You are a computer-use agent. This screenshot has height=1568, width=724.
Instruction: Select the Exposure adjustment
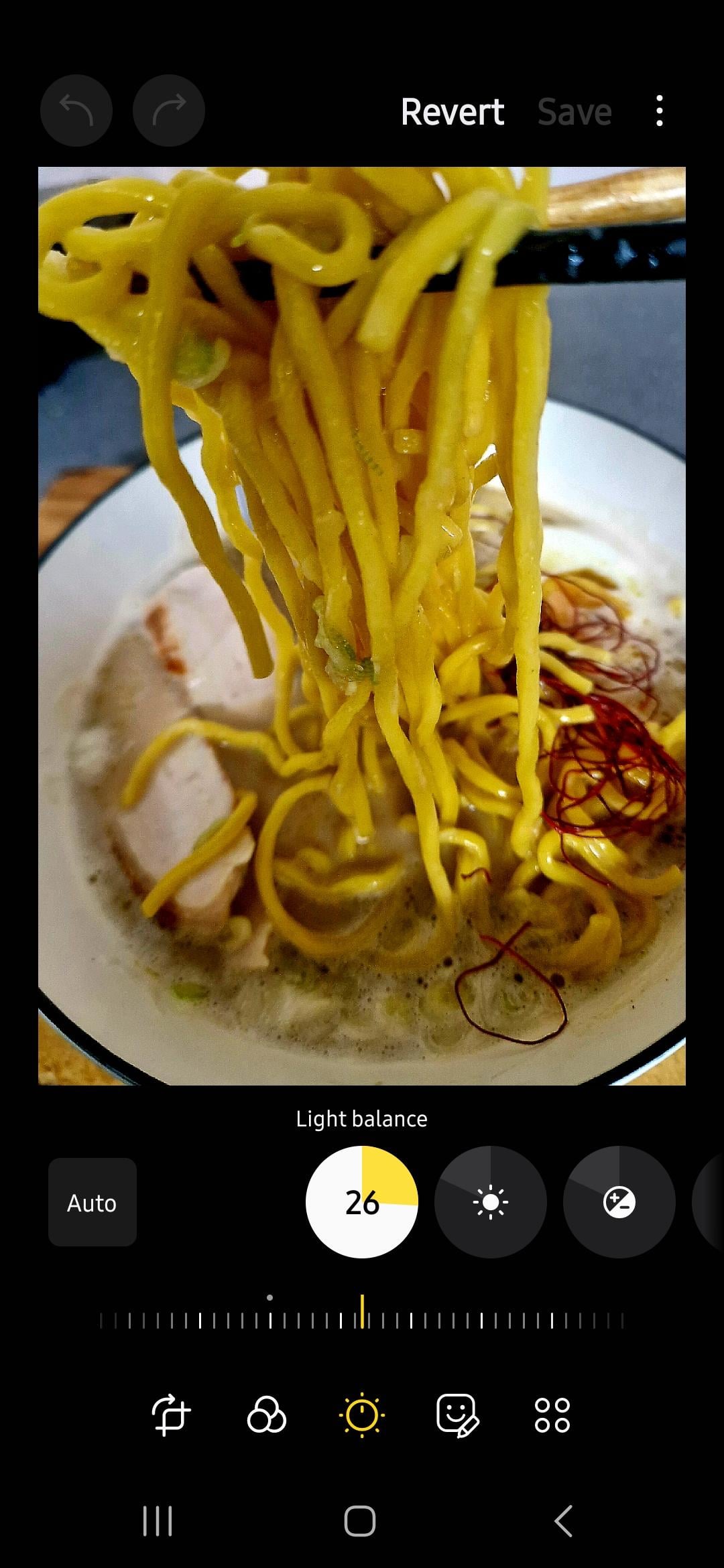tap(619, 1202)
